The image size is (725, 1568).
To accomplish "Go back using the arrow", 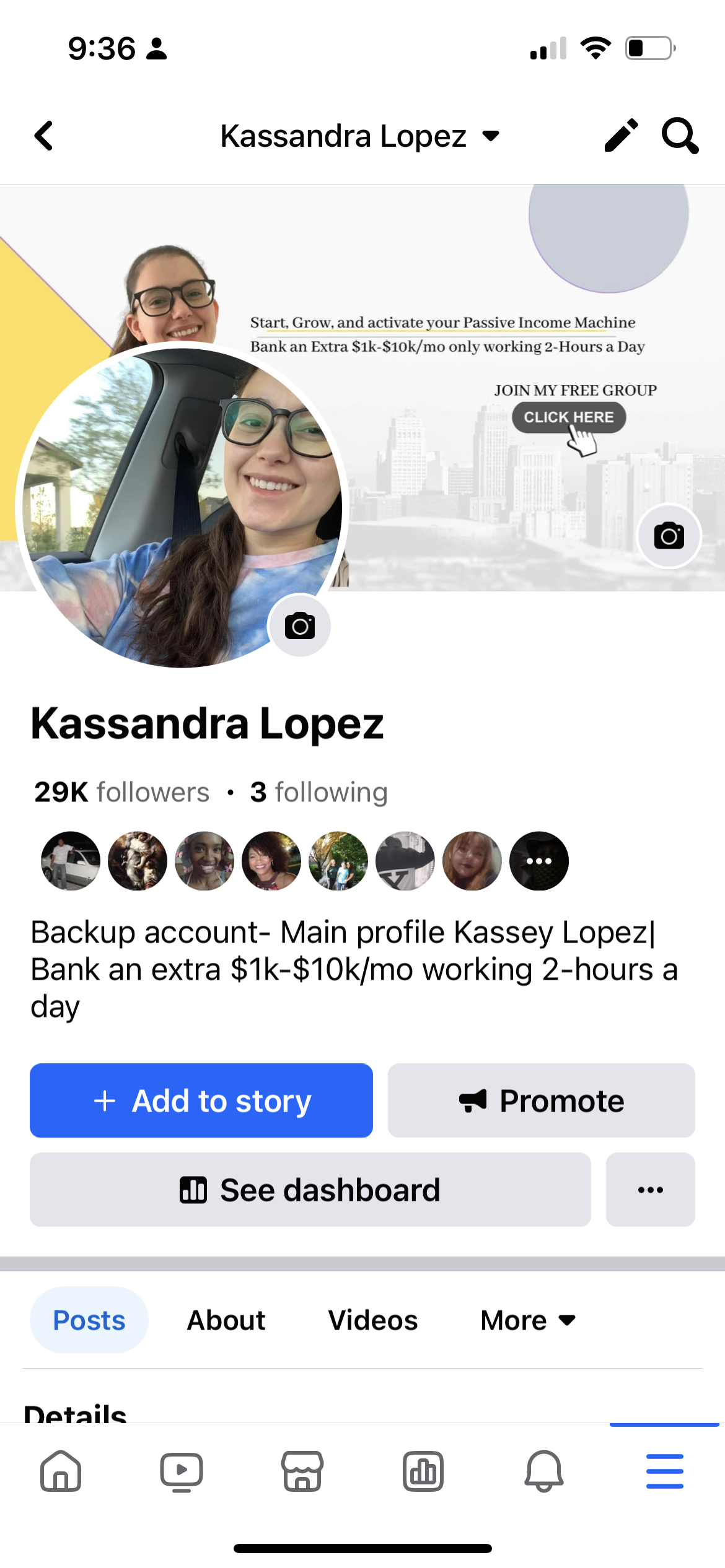I will click(44, 136).
